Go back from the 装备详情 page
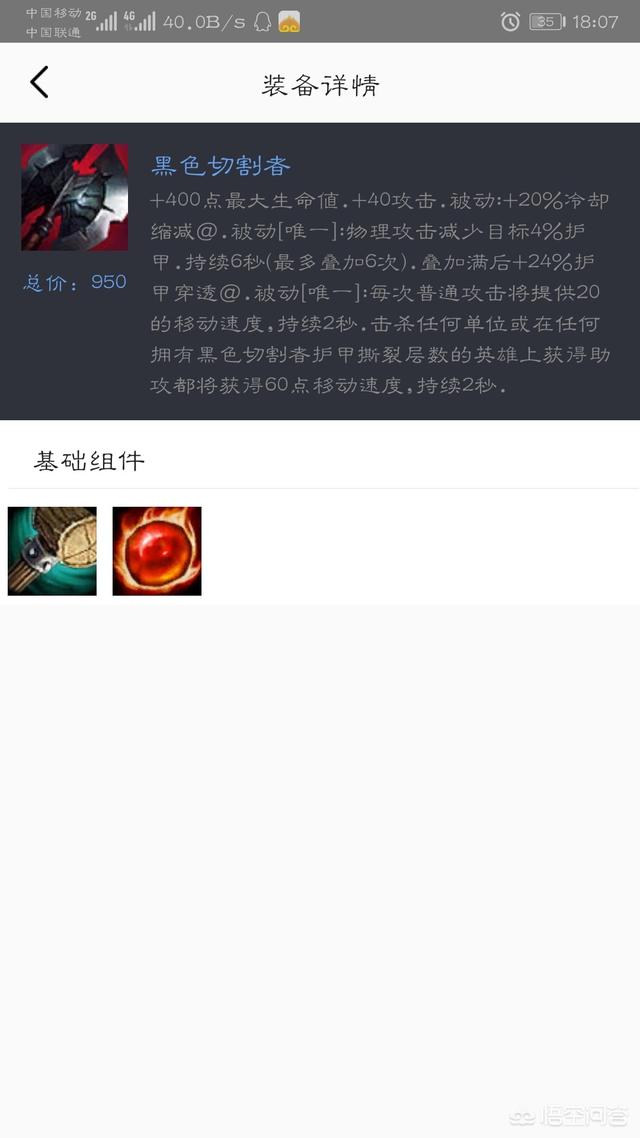This screenshot has height=1138, width=640. click(x=39, y=83)
